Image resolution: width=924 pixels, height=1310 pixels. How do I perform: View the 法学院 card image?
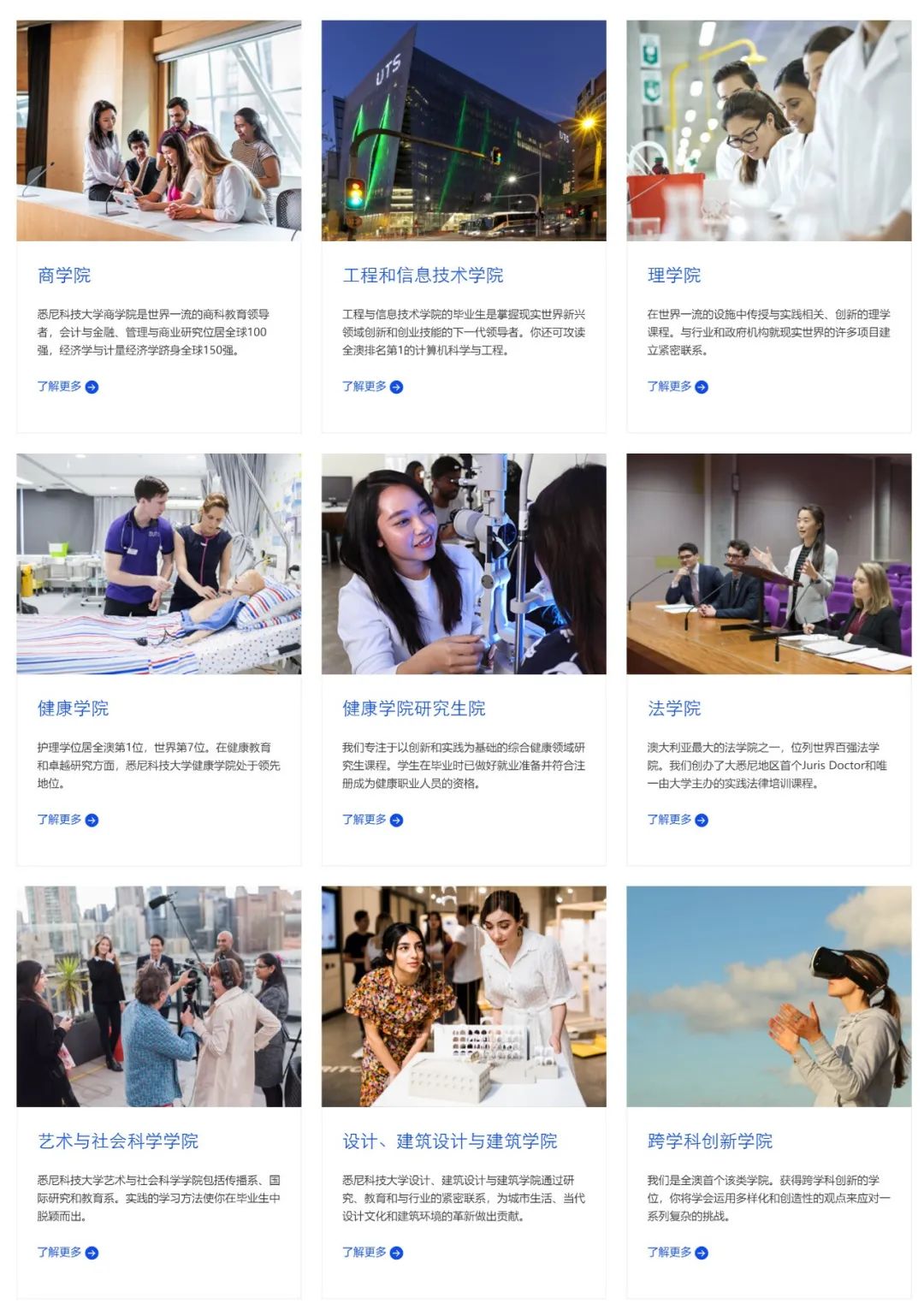(768, 564)
